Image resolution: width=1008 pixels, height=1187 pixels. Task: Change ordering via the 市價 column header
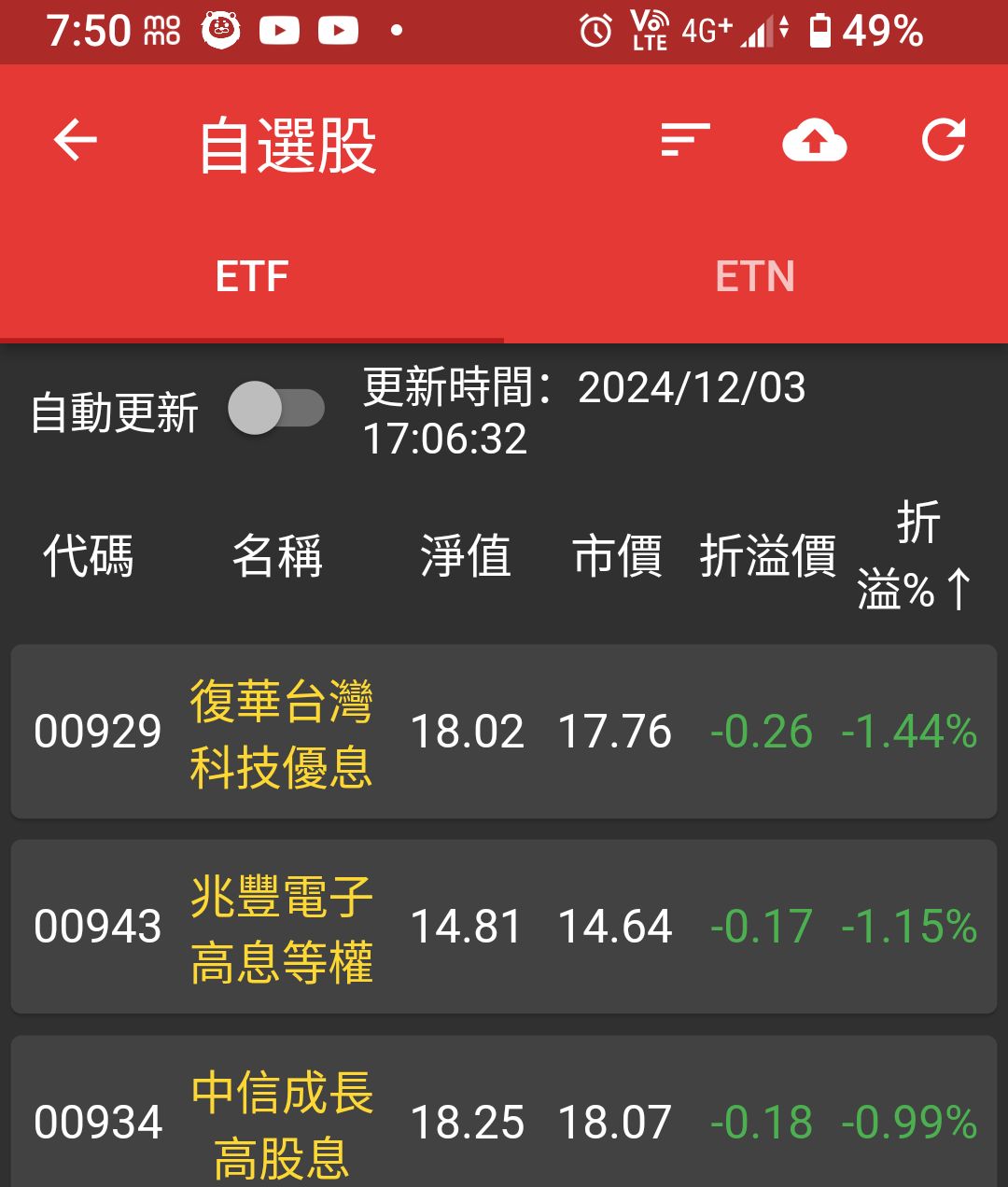[x=617, y=555]
